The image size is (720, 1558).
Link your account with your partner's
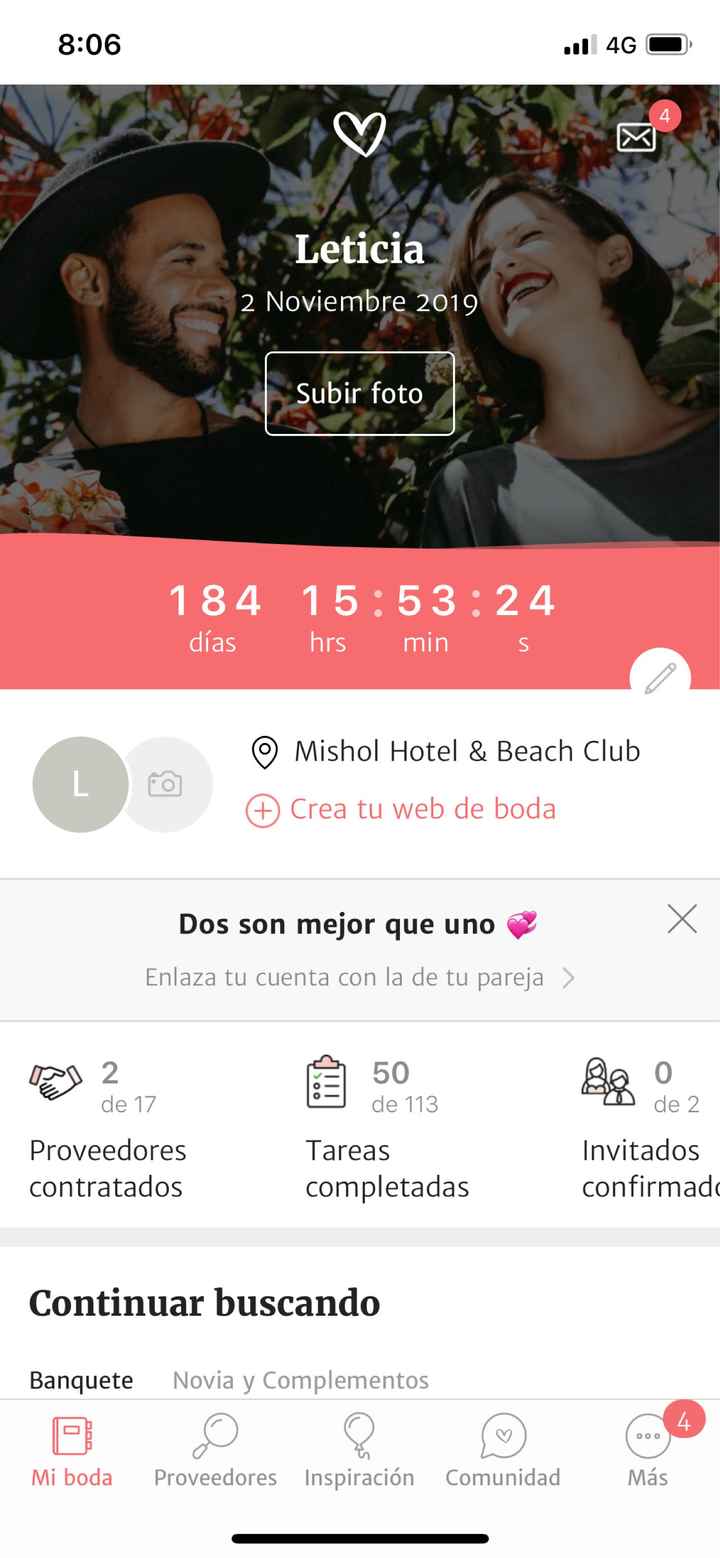tap(358, 977)
